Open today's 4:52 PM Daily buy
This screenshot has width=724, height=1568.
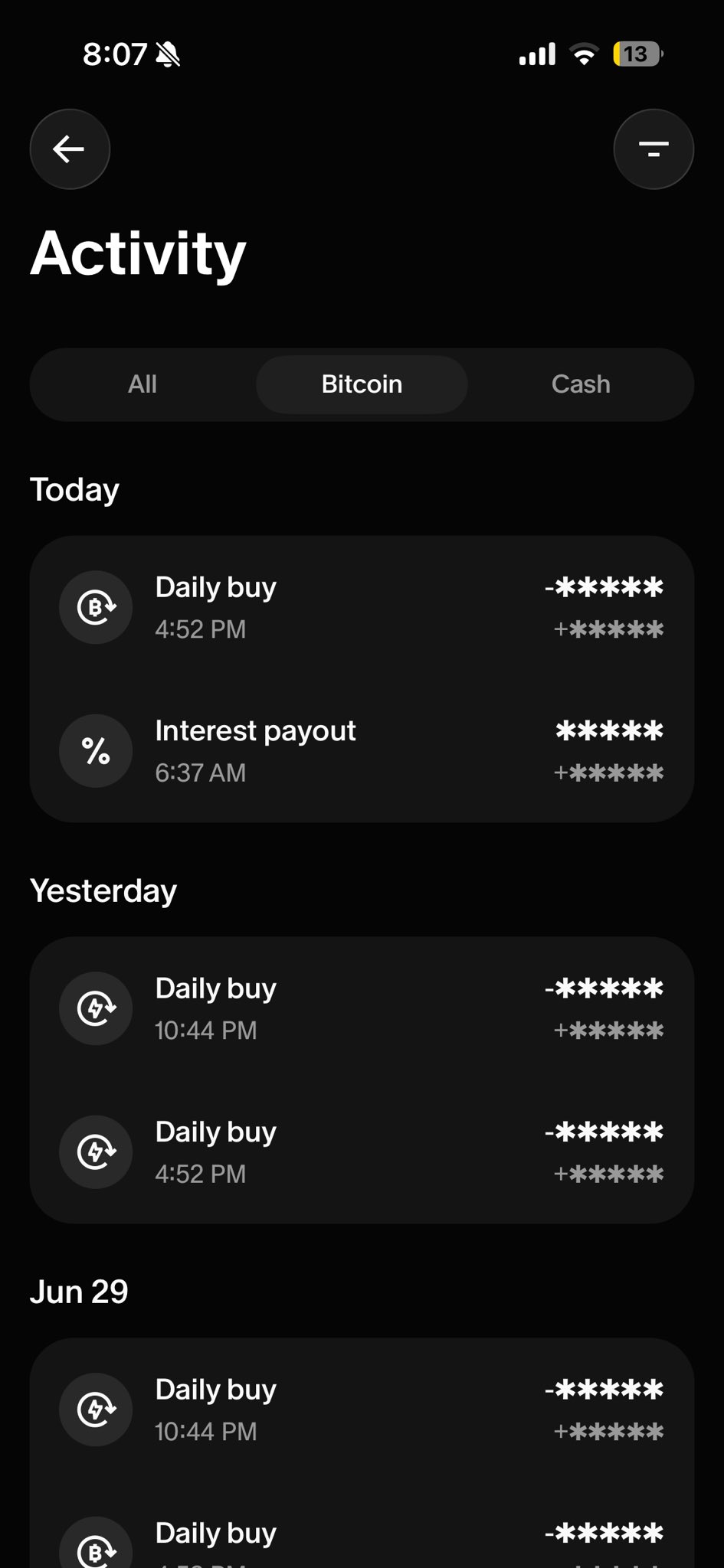tap(362, 608)
